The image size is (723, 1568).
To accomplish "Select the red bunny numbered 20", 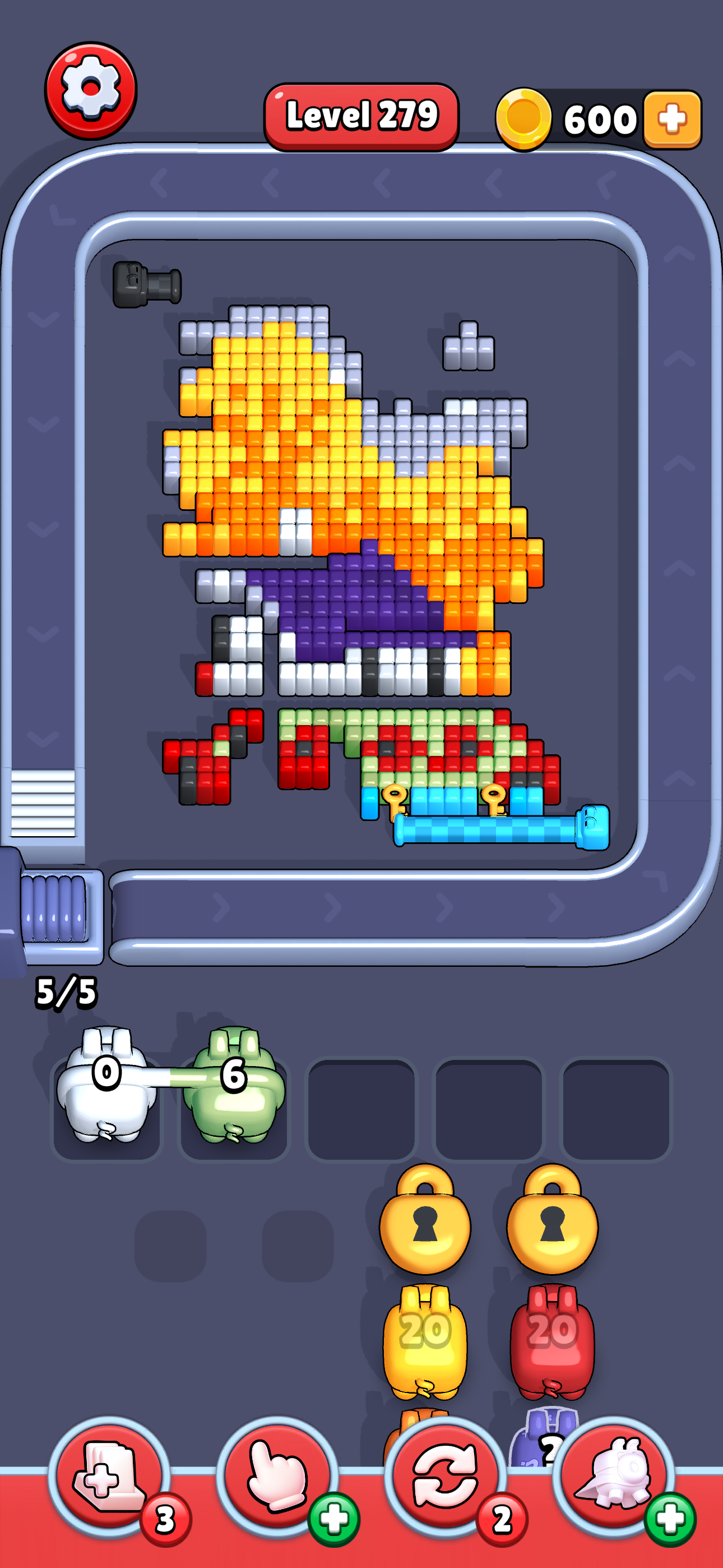I will coord(552,1339).
